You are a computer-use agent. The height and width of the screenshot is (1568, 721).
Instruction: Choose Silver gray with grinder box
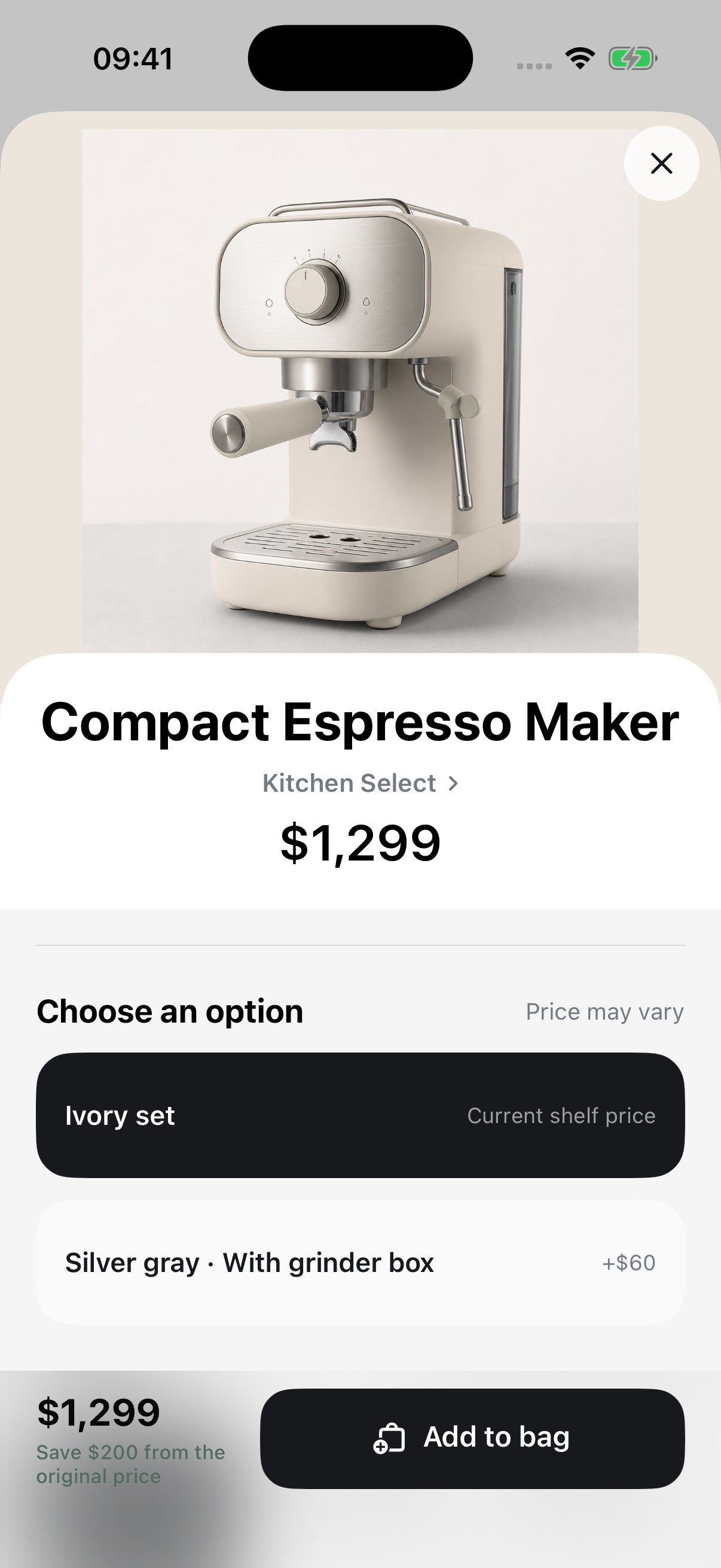(360, 1262)
